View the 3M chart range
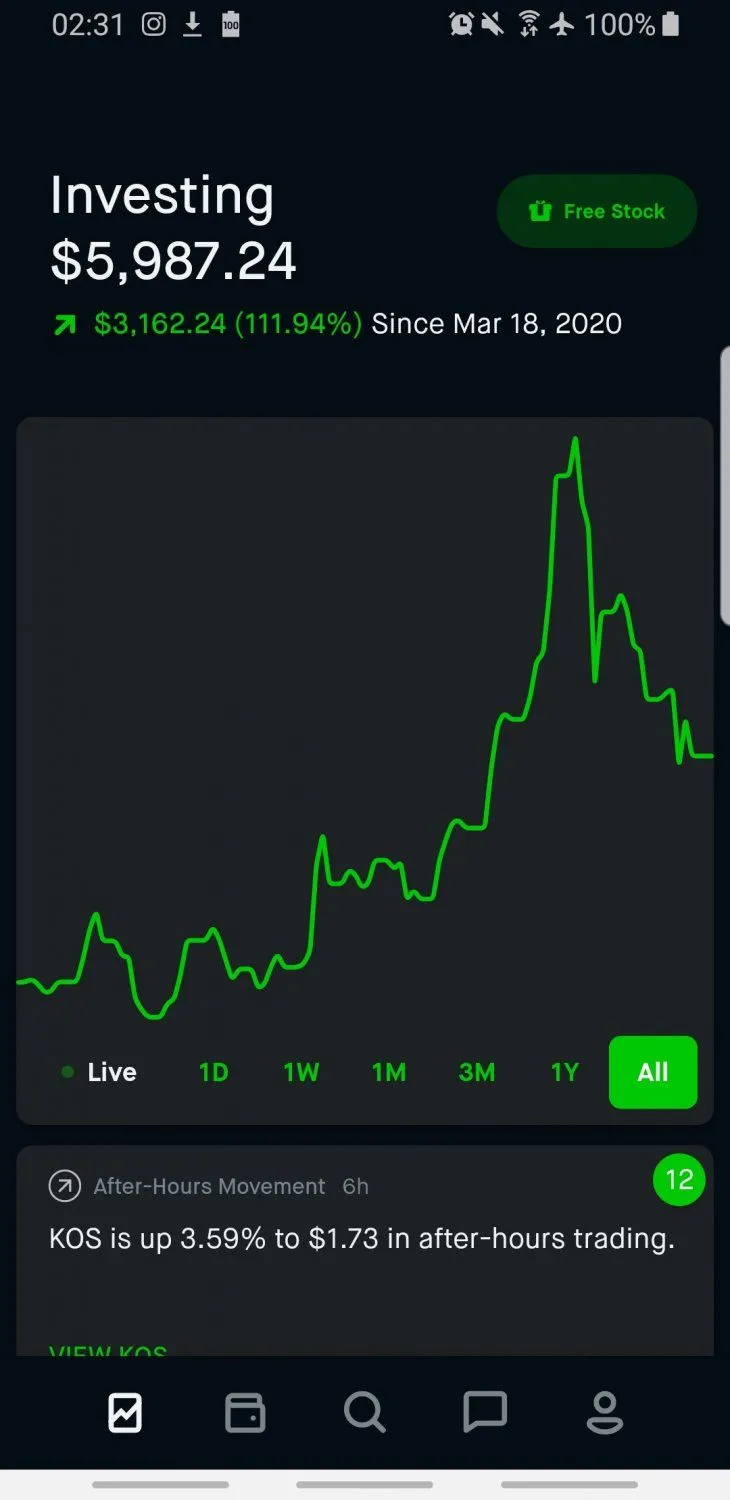This screenshot has width=730, height=1500. click(477, 1072)
